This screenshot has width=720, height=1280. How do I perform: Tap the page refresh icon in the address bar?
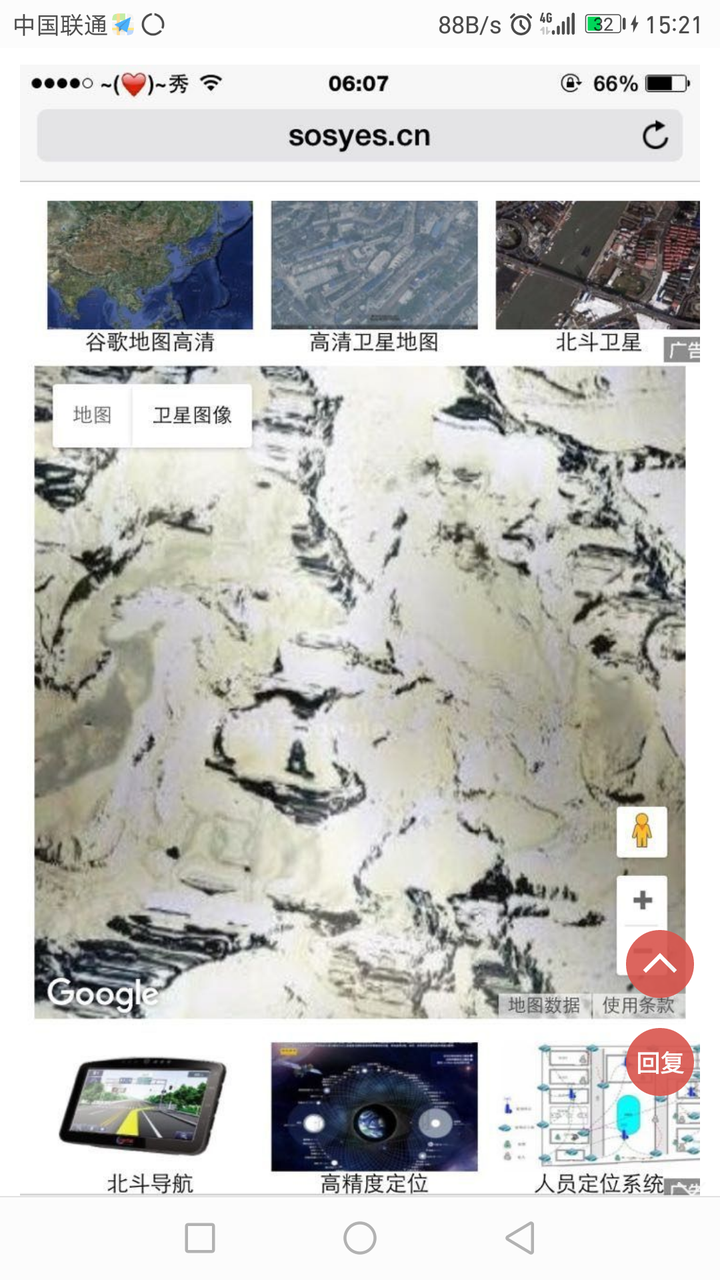[654, 135]
